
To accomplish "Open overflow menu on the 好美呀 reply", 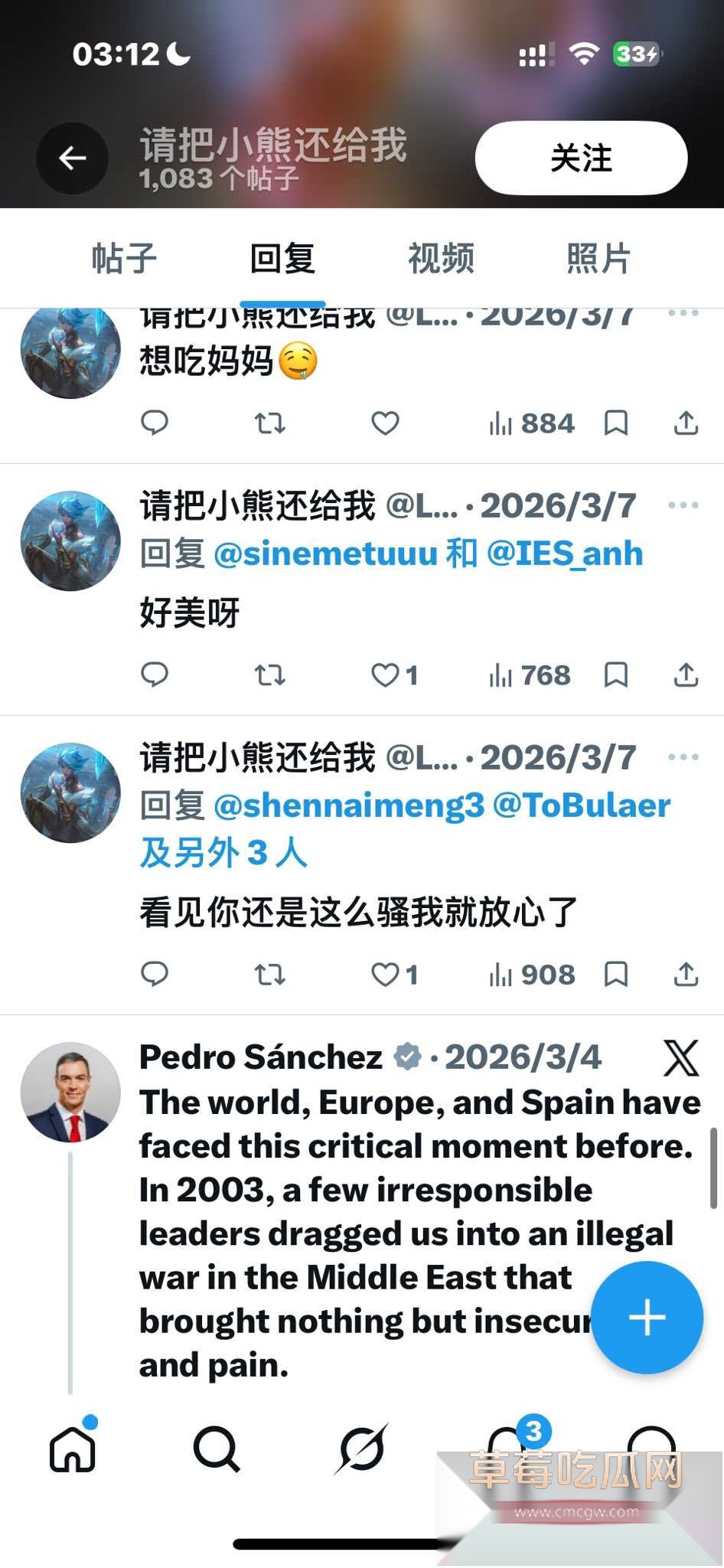I will (x=683, y=505).
